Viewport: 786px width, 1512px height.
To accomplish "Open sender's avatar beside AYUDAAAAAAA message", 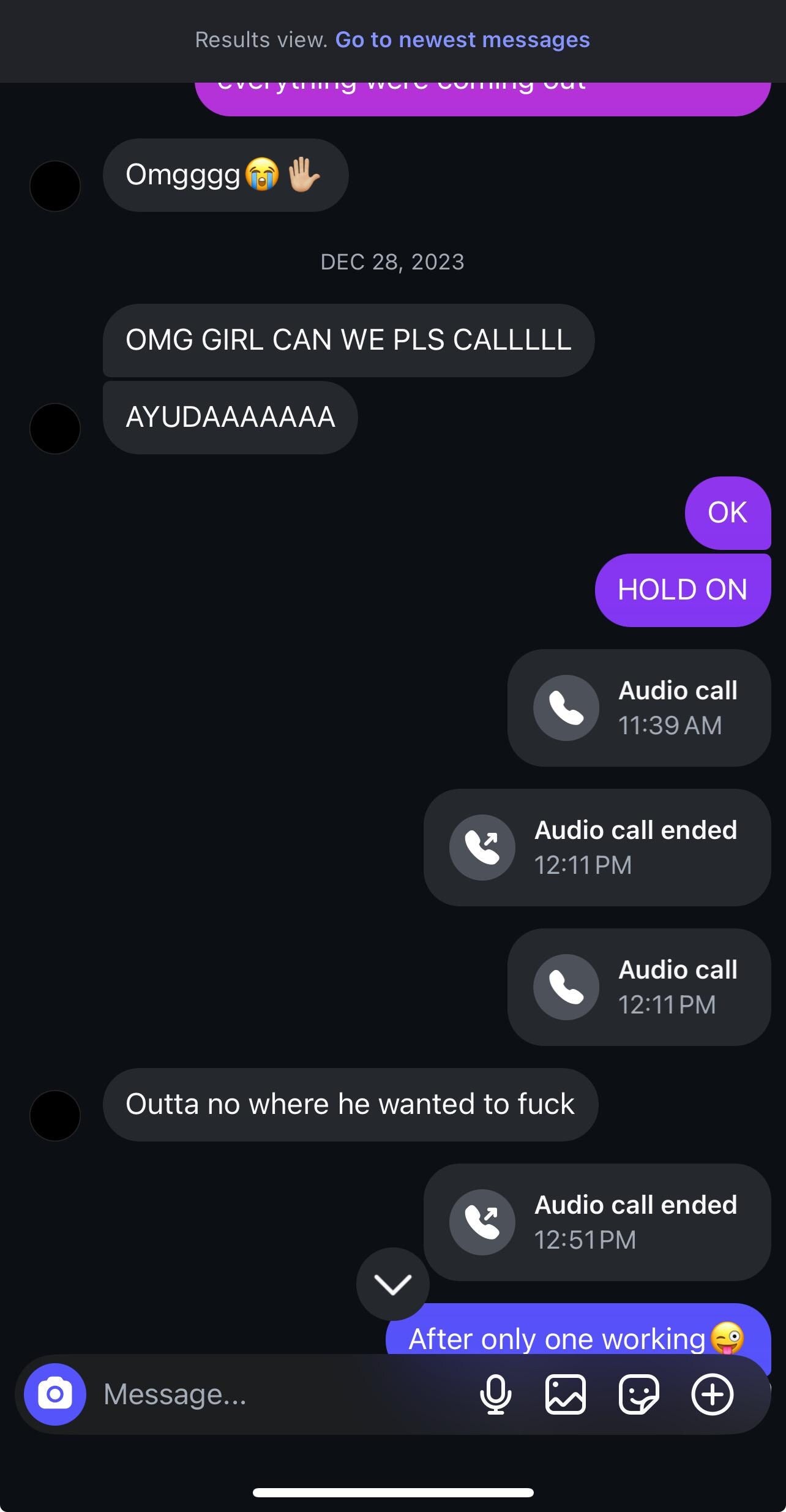I will click(x=55, y=429).
